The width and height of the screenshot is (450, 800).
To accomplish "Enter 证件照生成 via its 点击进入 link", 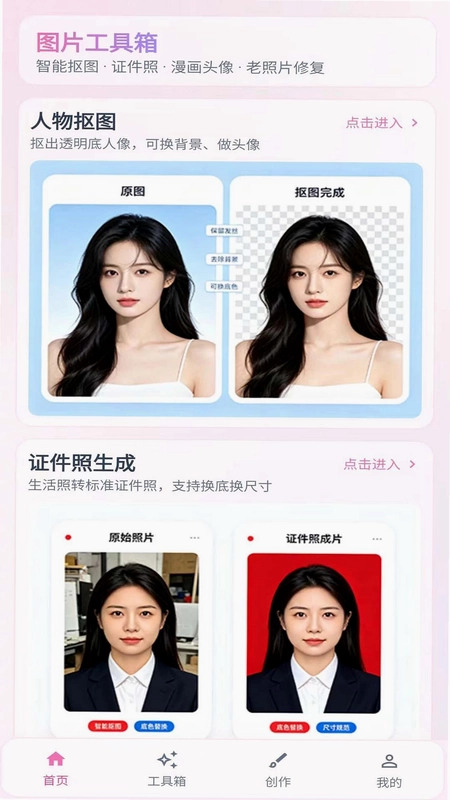I will pyautogui.click(x=380, y=464).
